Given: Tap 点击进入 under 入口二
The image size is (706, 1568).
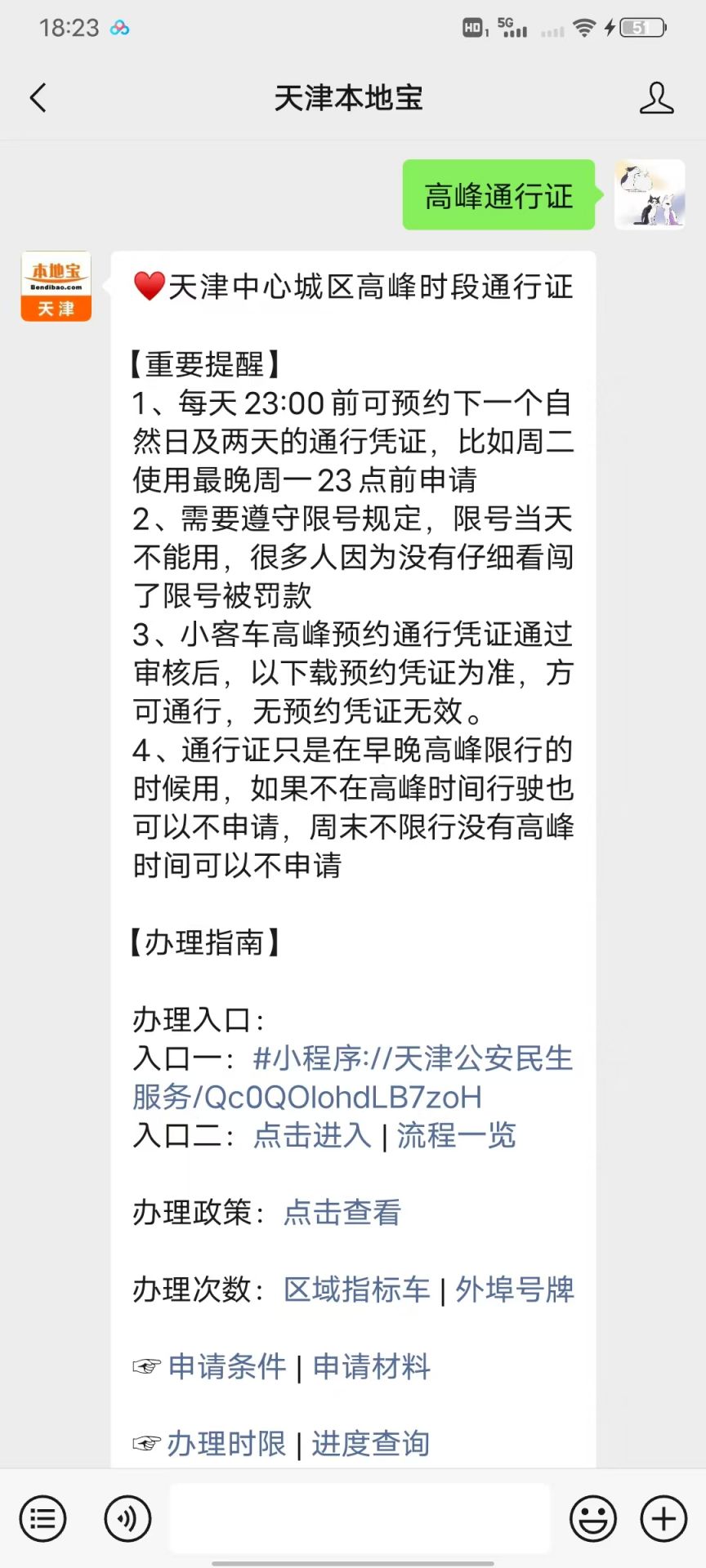Looking at the screenshot, I should click(309, 1135).
